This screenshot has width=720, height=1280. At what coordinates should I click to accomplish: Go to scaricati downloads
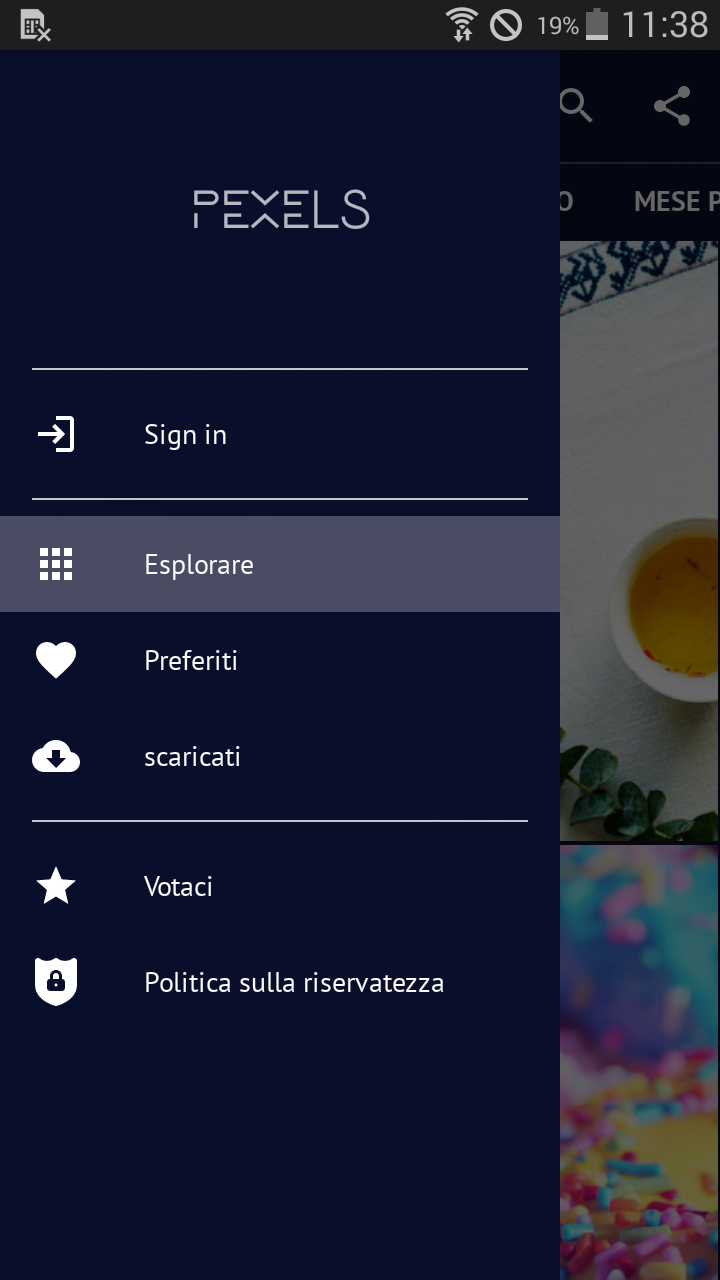coord(280,756)
